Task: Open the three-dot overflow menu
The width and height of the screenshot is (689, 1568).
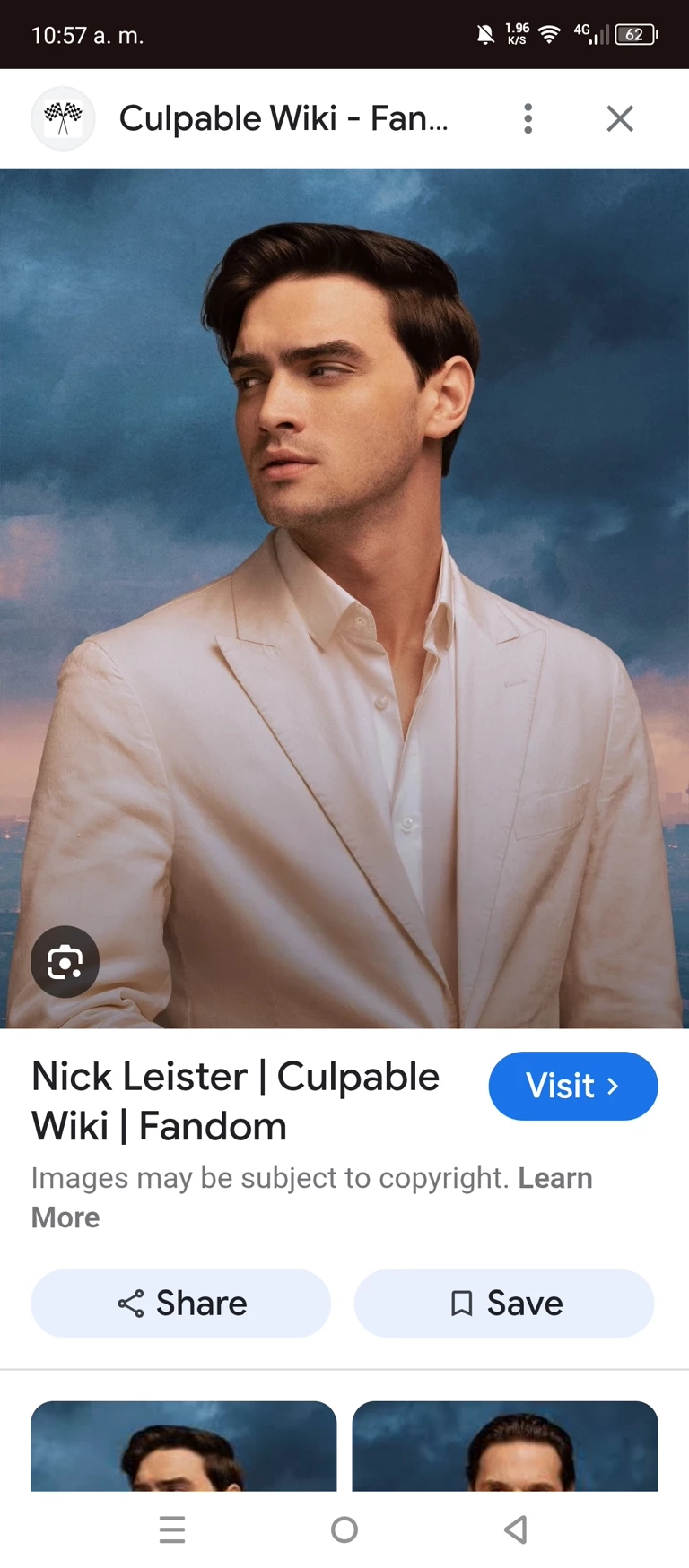Action: click(x=528, y=118)
